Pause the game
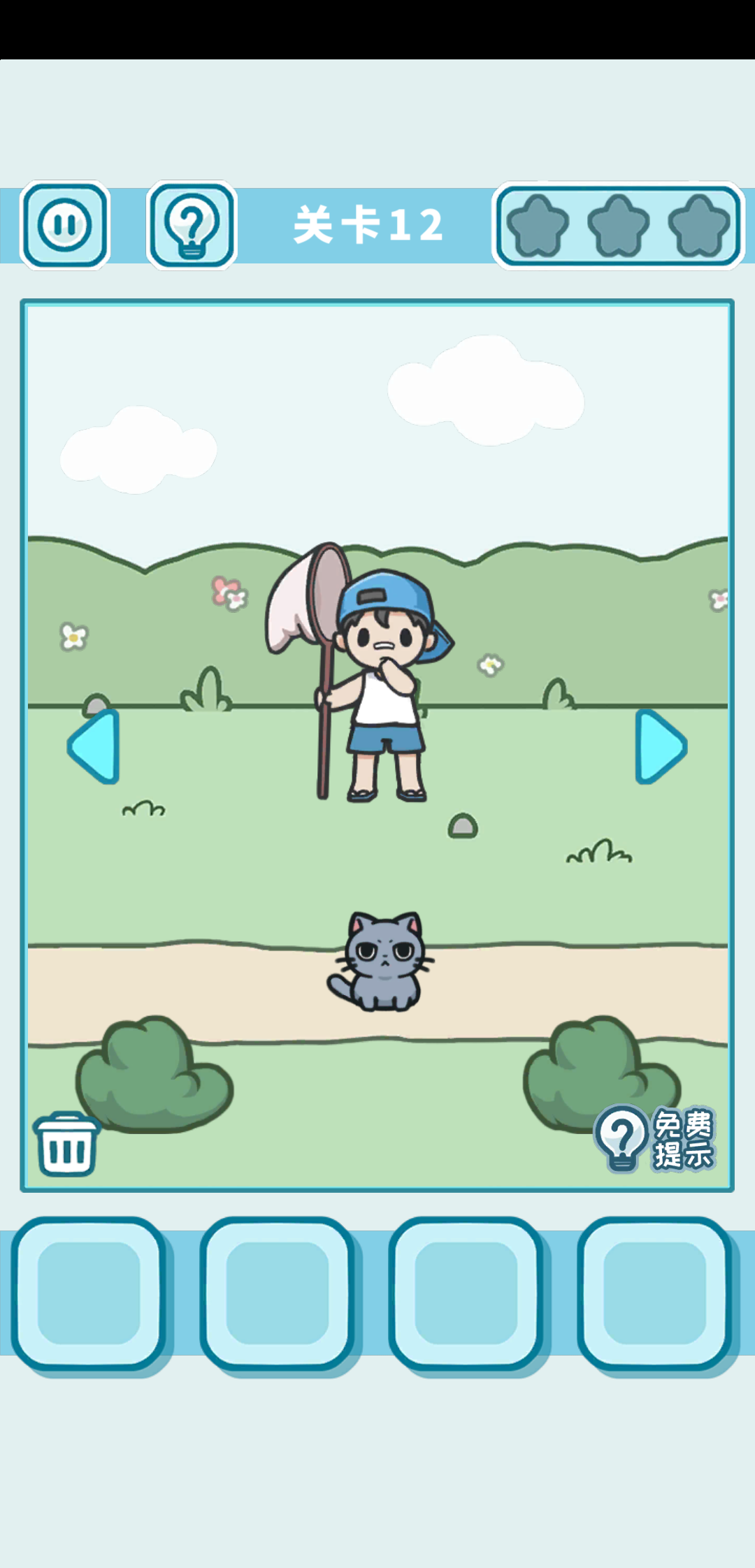755x1568 pixels. pos(65,225)
